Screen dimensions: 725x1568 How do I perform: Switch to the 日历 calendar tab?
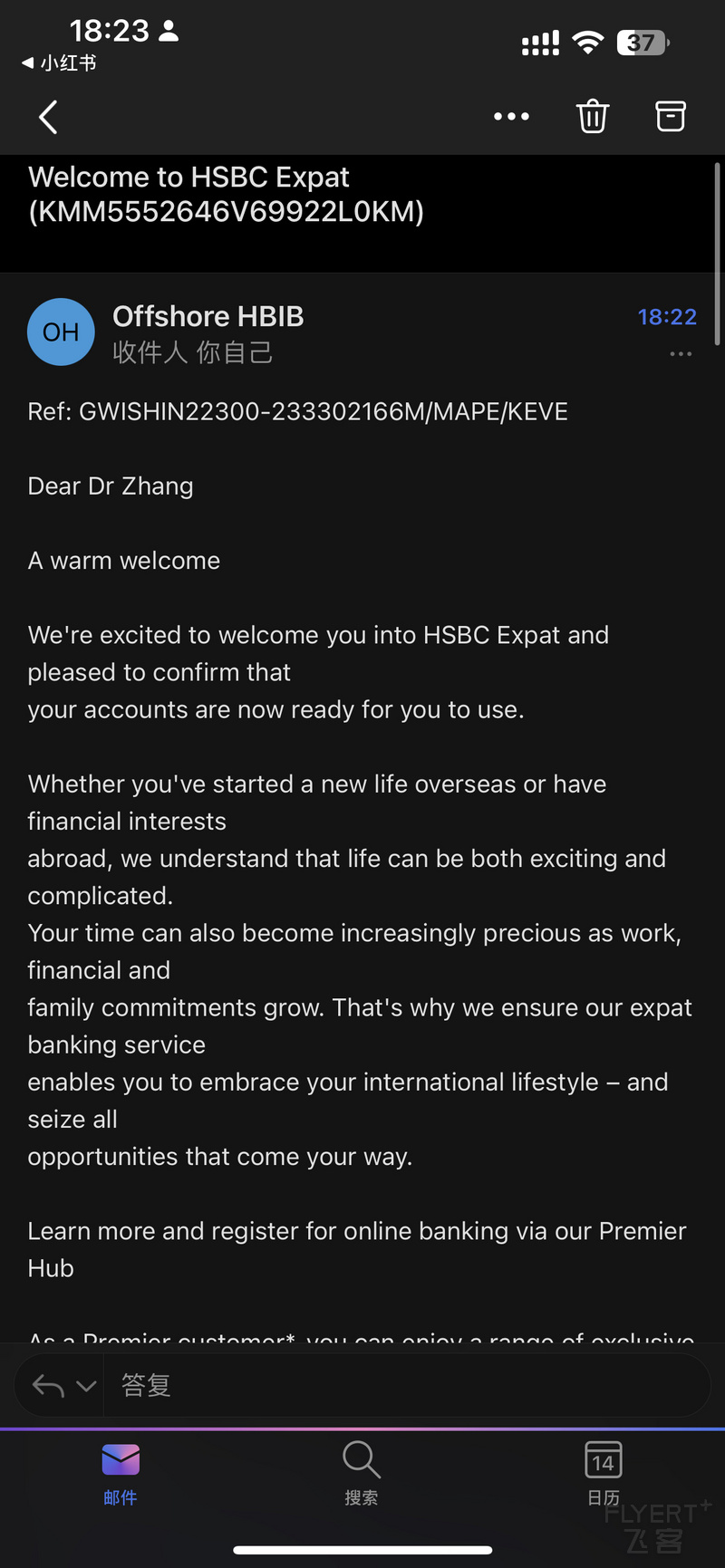click(x=604, y=1474)
